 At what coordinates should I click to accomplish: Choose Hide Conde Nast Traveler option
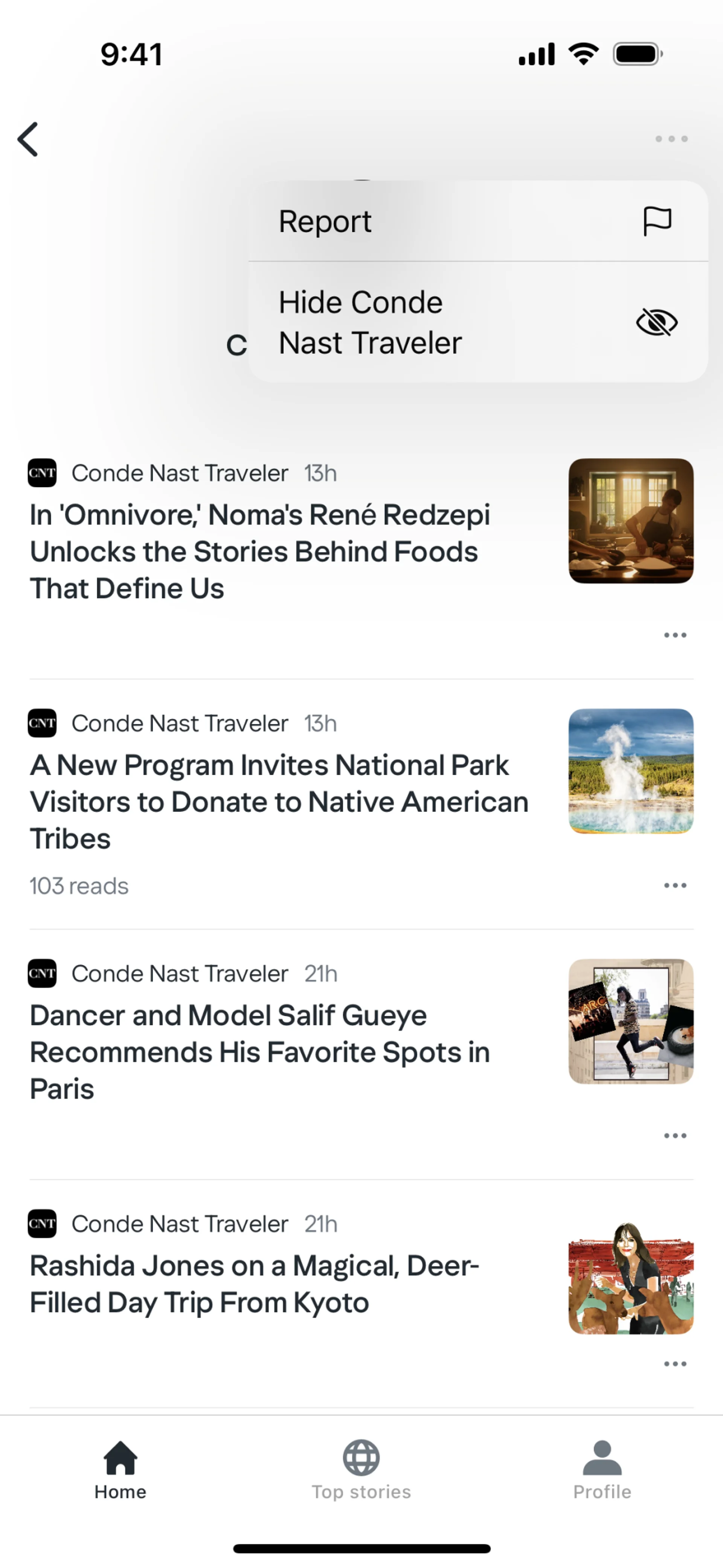point(477,323)
